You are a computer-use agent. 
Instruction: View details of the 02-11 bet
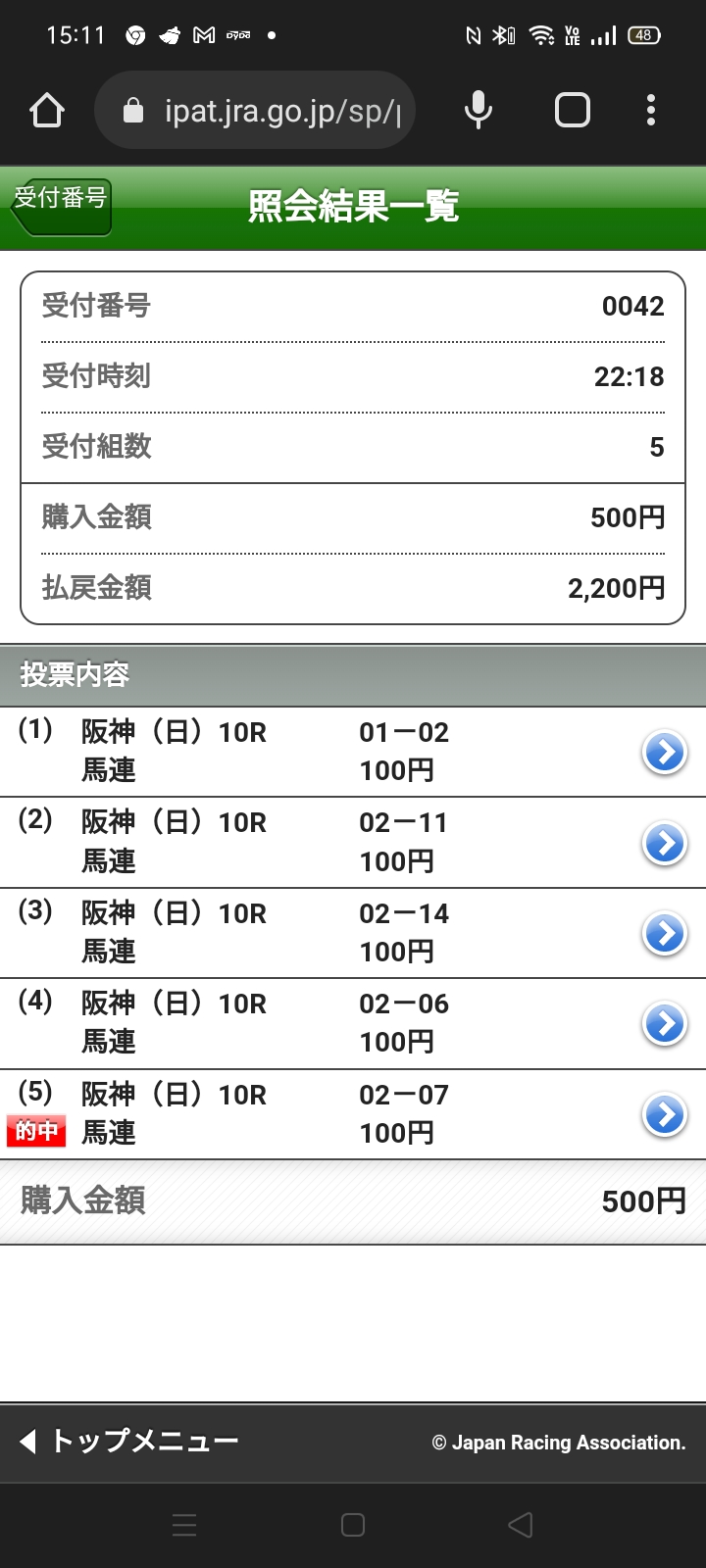click(664, 843)
